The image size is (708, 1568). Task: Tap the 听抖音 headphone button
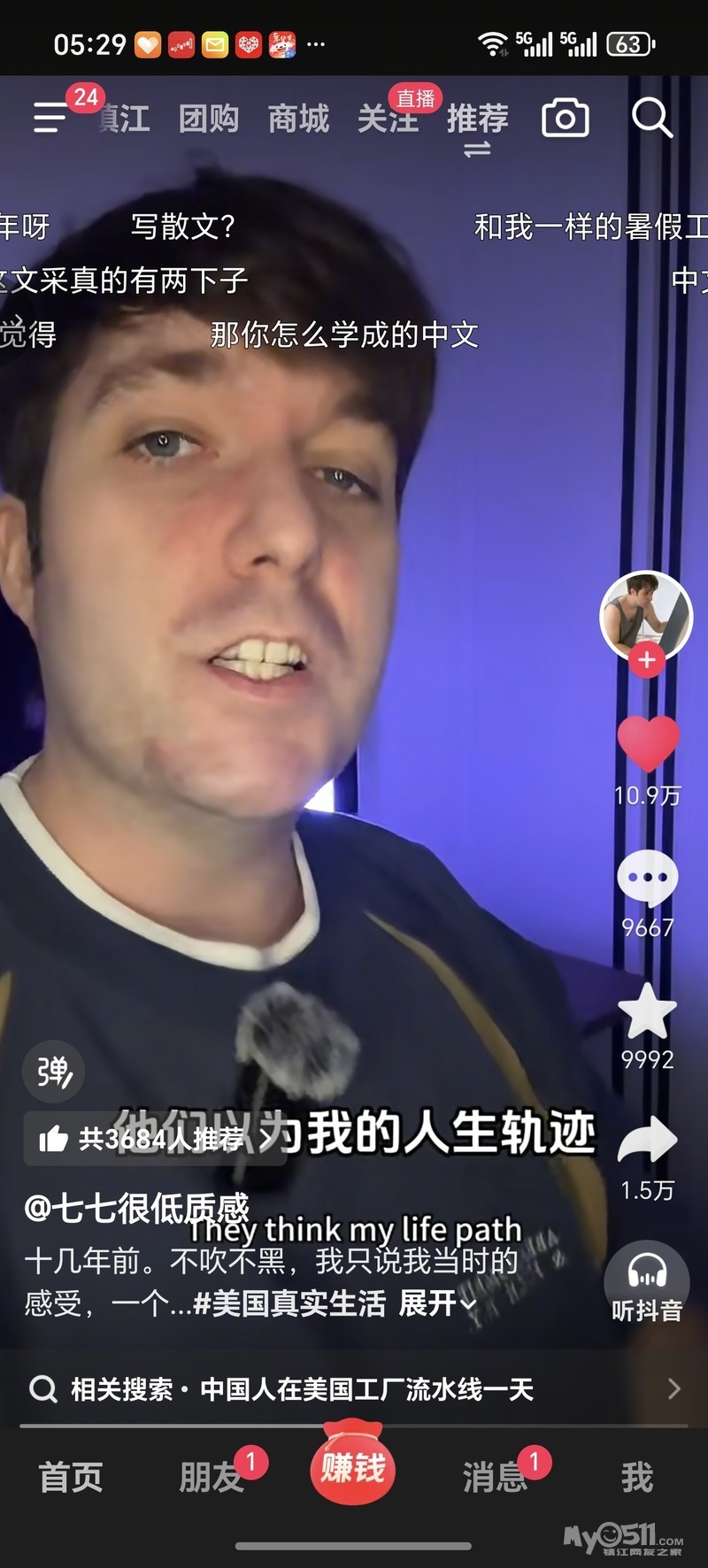click(647, 1282)
